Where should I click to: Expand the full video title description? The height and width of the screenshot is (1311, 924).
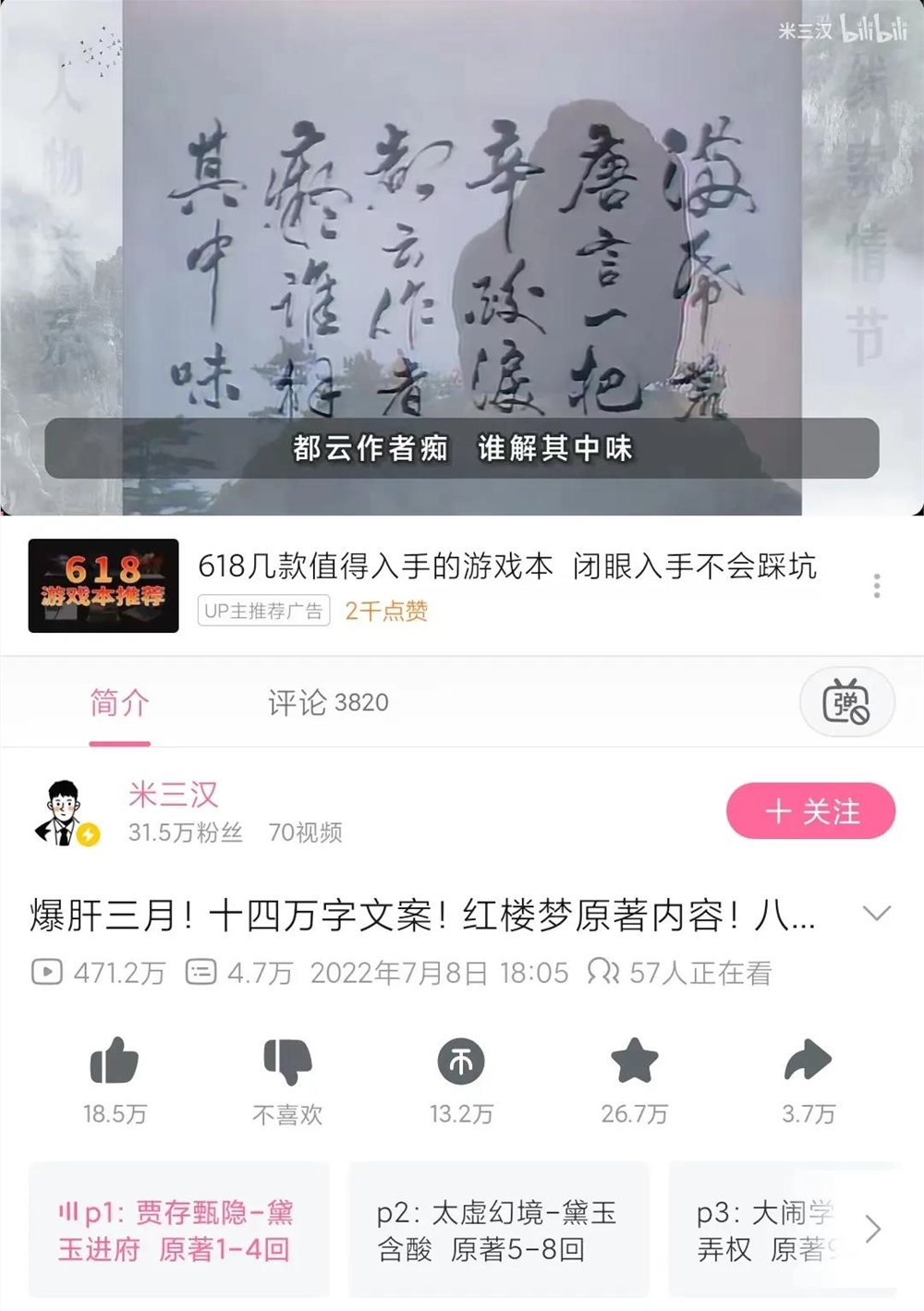tap(872, 913)
